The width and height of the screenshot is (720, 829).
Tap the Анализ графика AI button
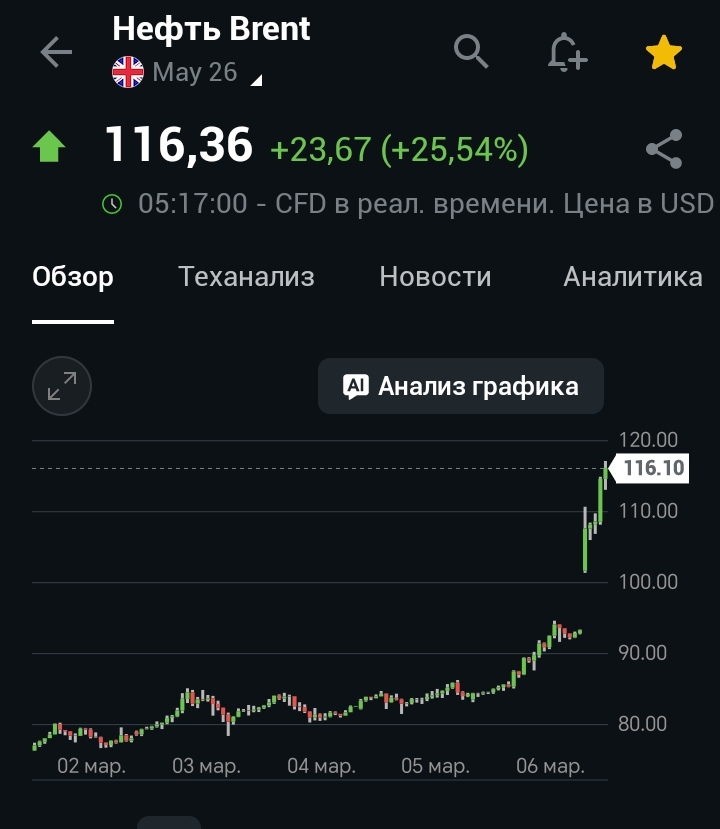pyautogui.click(x=461, y=386)
